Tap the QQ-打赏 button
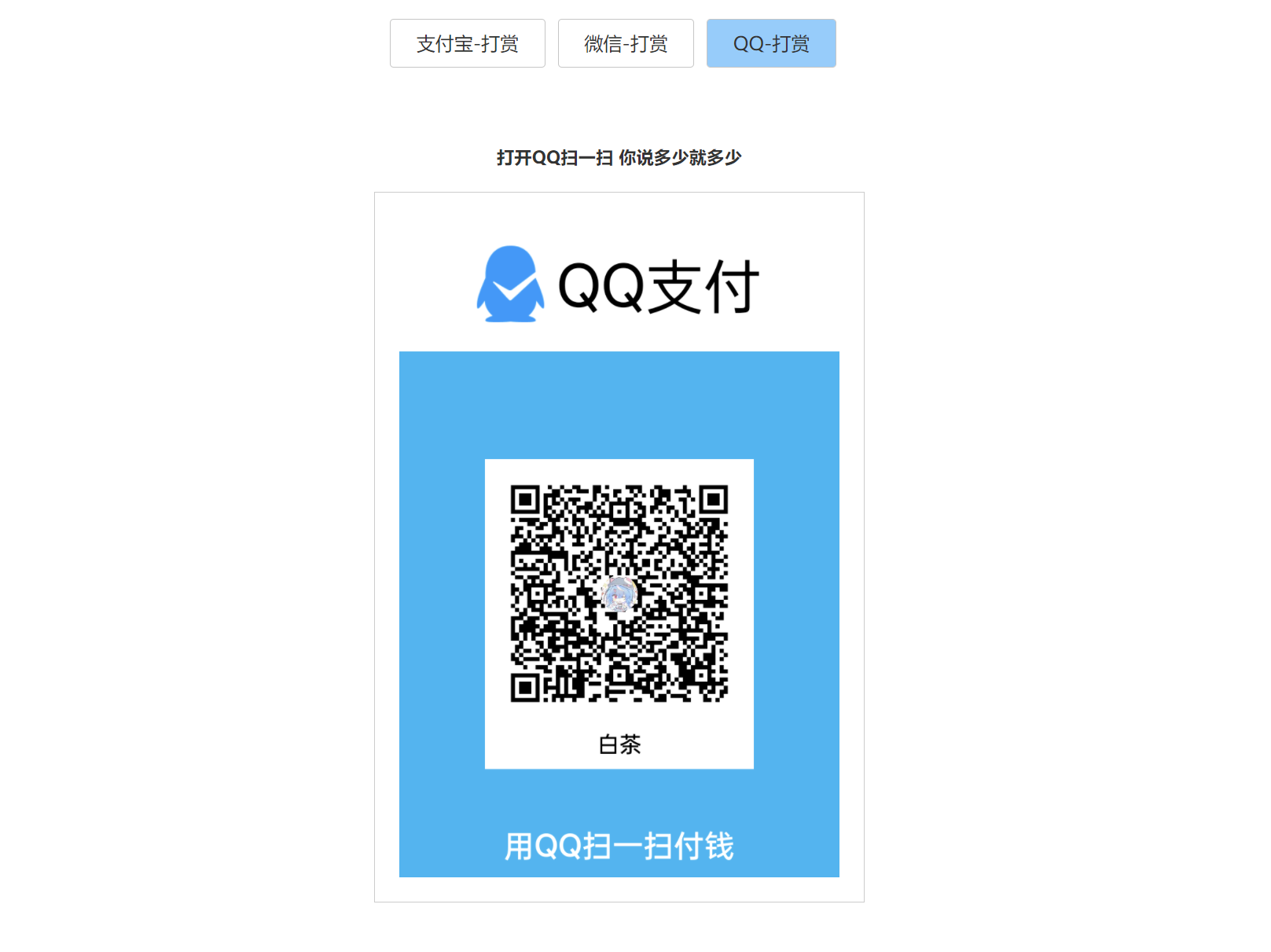 (770, 43)
